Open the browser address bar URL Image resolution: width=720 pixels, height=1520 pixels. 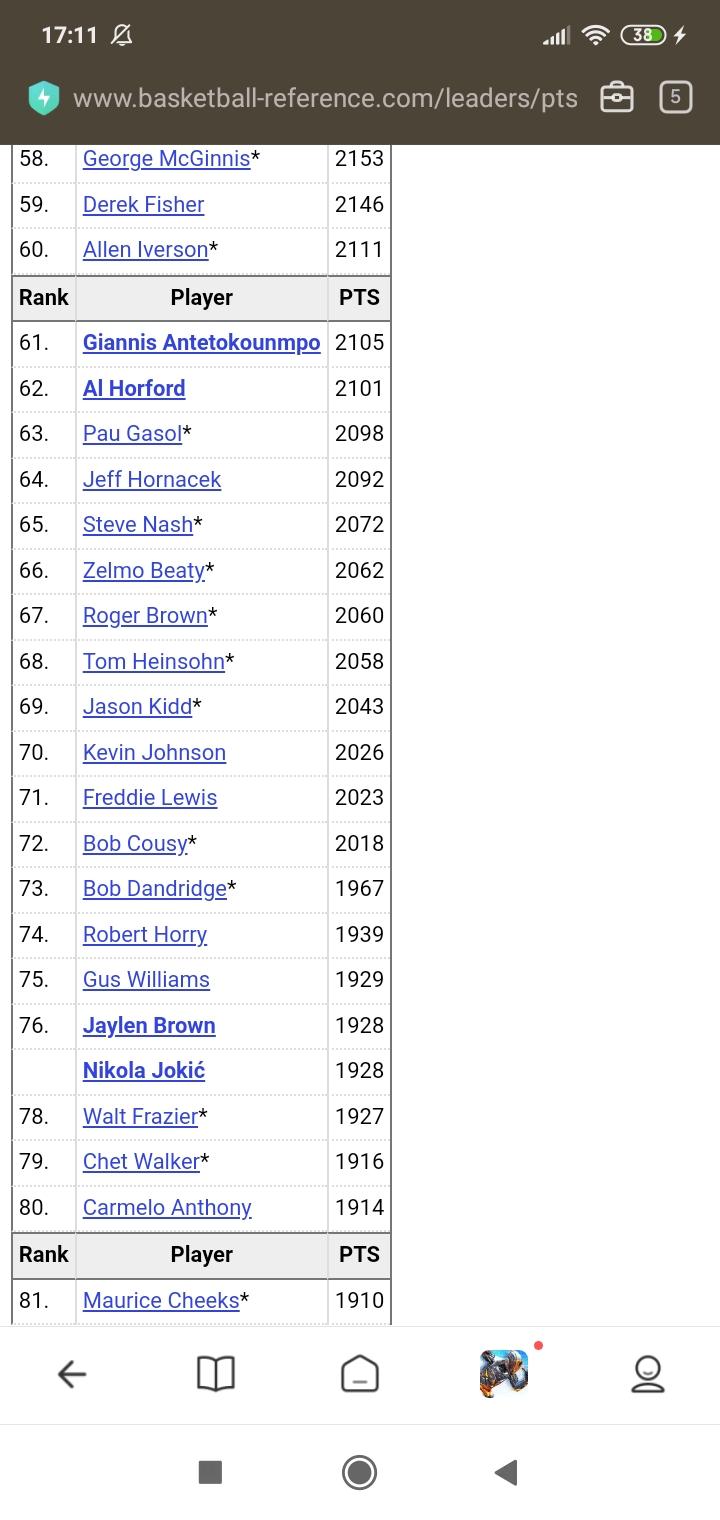point(325,98)
